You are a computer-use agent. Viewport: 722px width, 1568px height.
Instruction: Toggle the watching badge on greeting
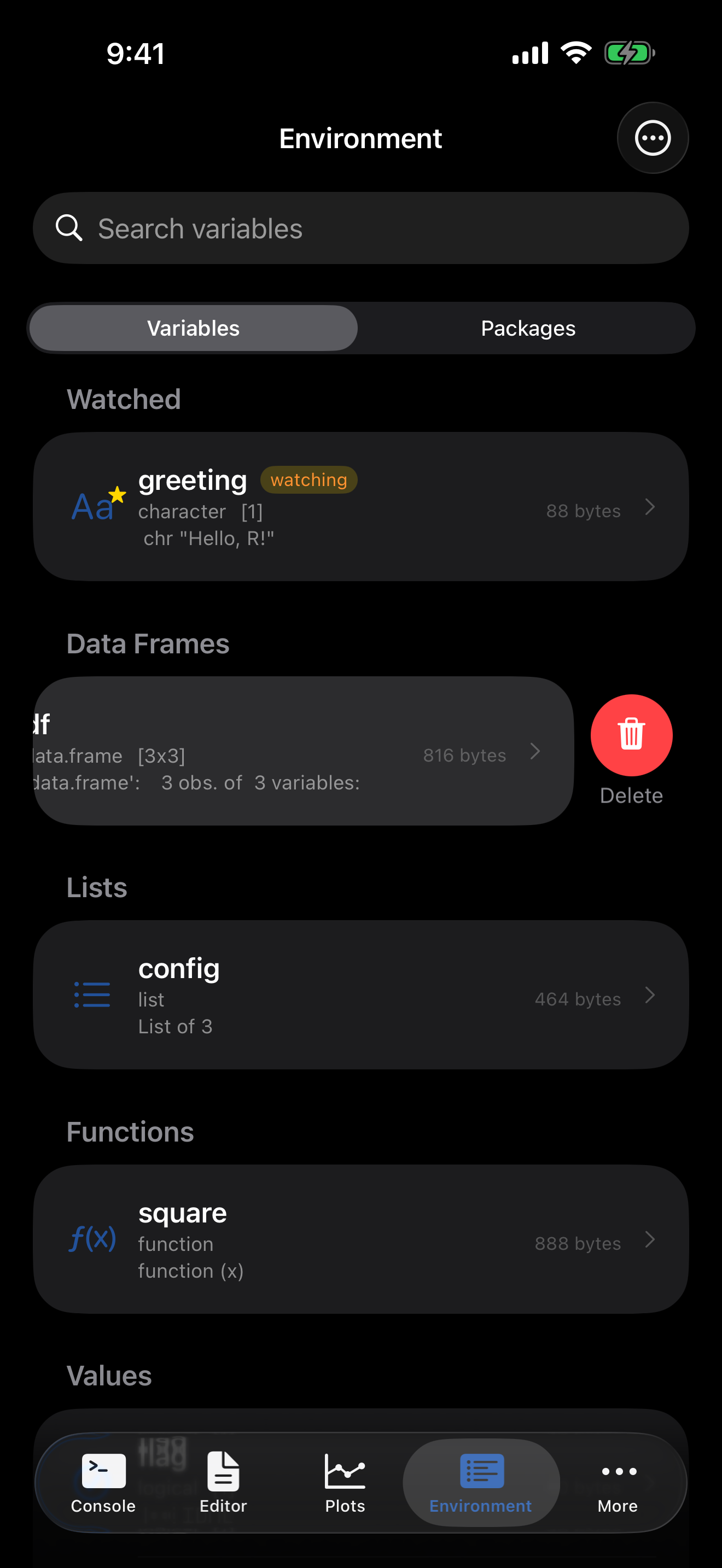(x=308, y=479)
